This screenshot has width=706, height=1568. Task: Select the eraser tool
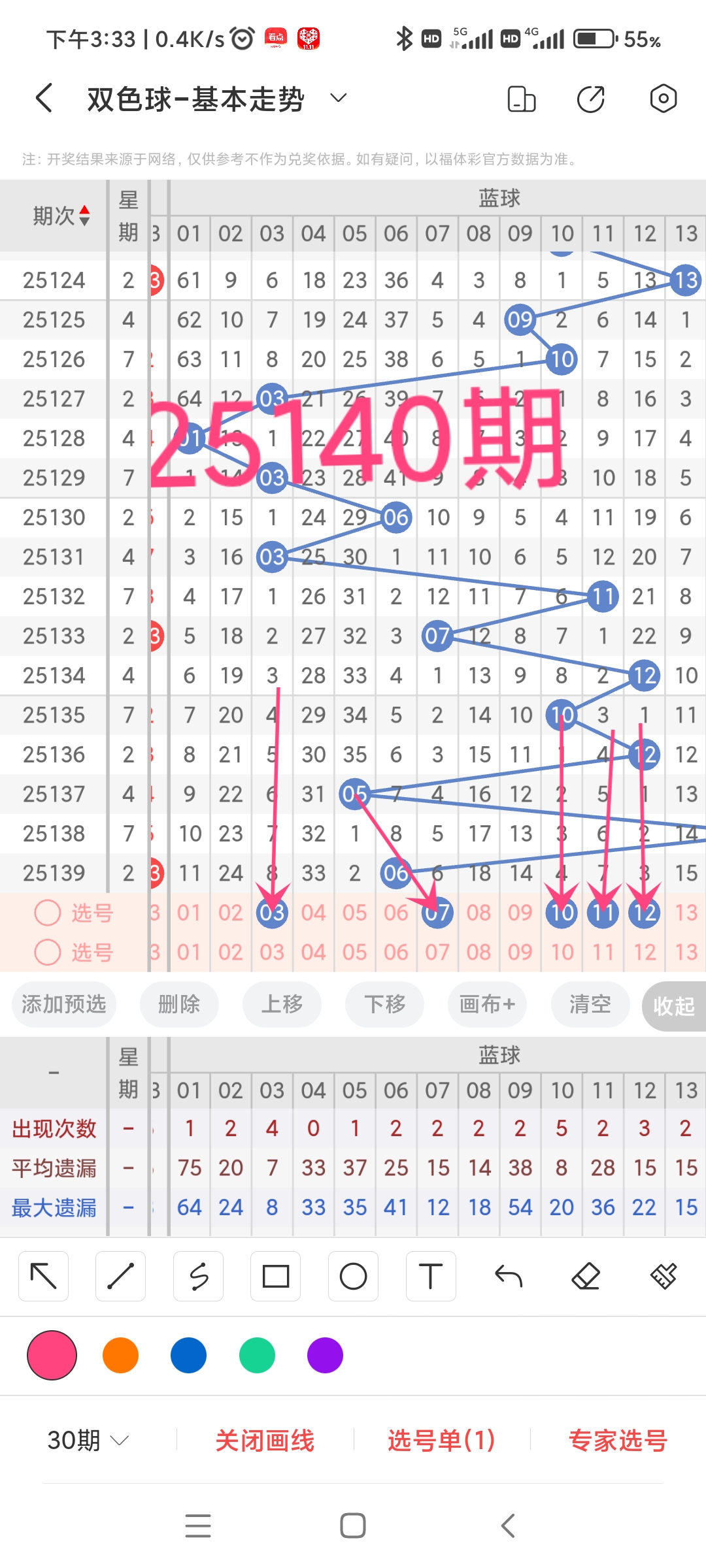(586, 1275)
